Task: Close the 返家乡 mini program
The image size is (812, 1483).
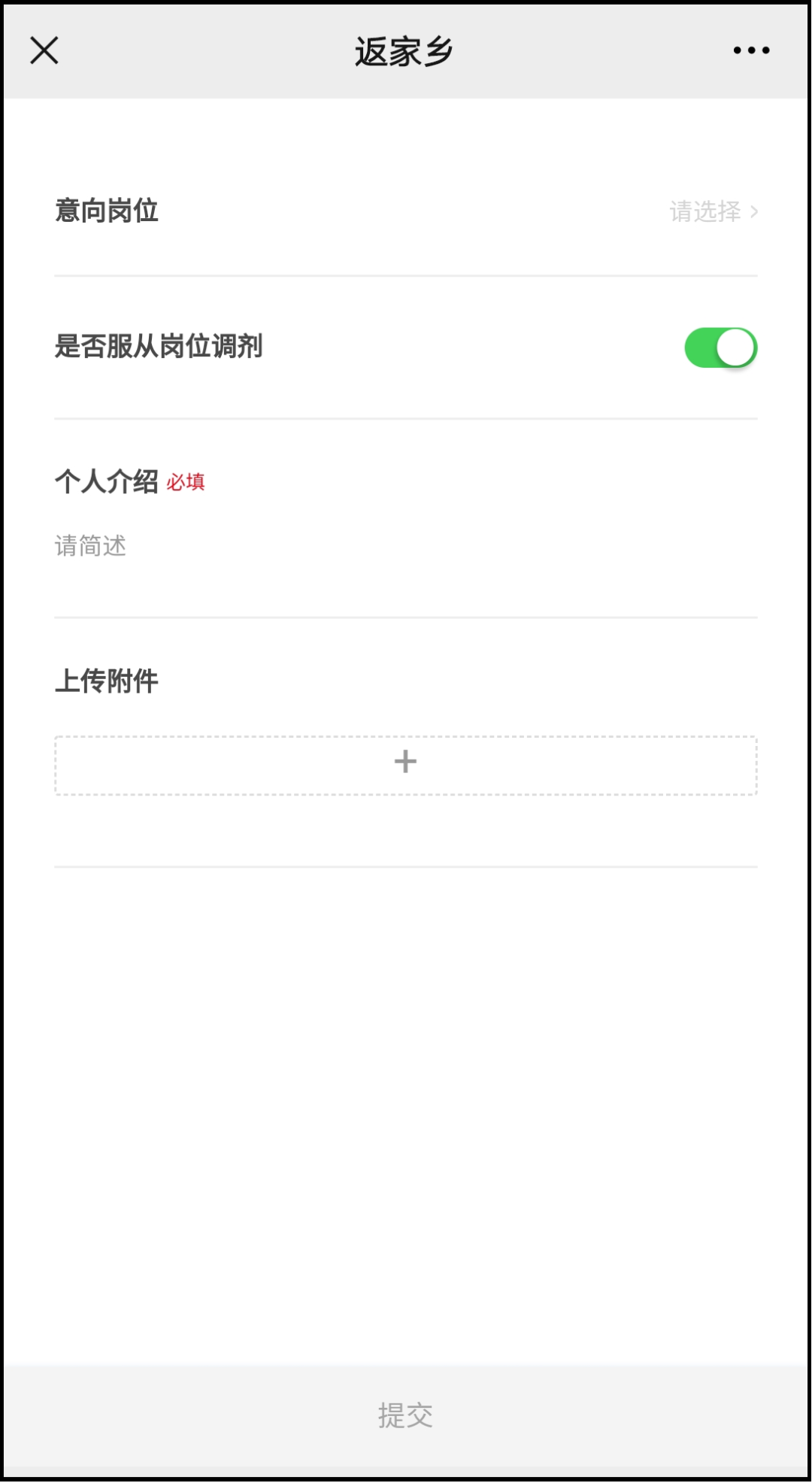Action: [x=44, y=51]
